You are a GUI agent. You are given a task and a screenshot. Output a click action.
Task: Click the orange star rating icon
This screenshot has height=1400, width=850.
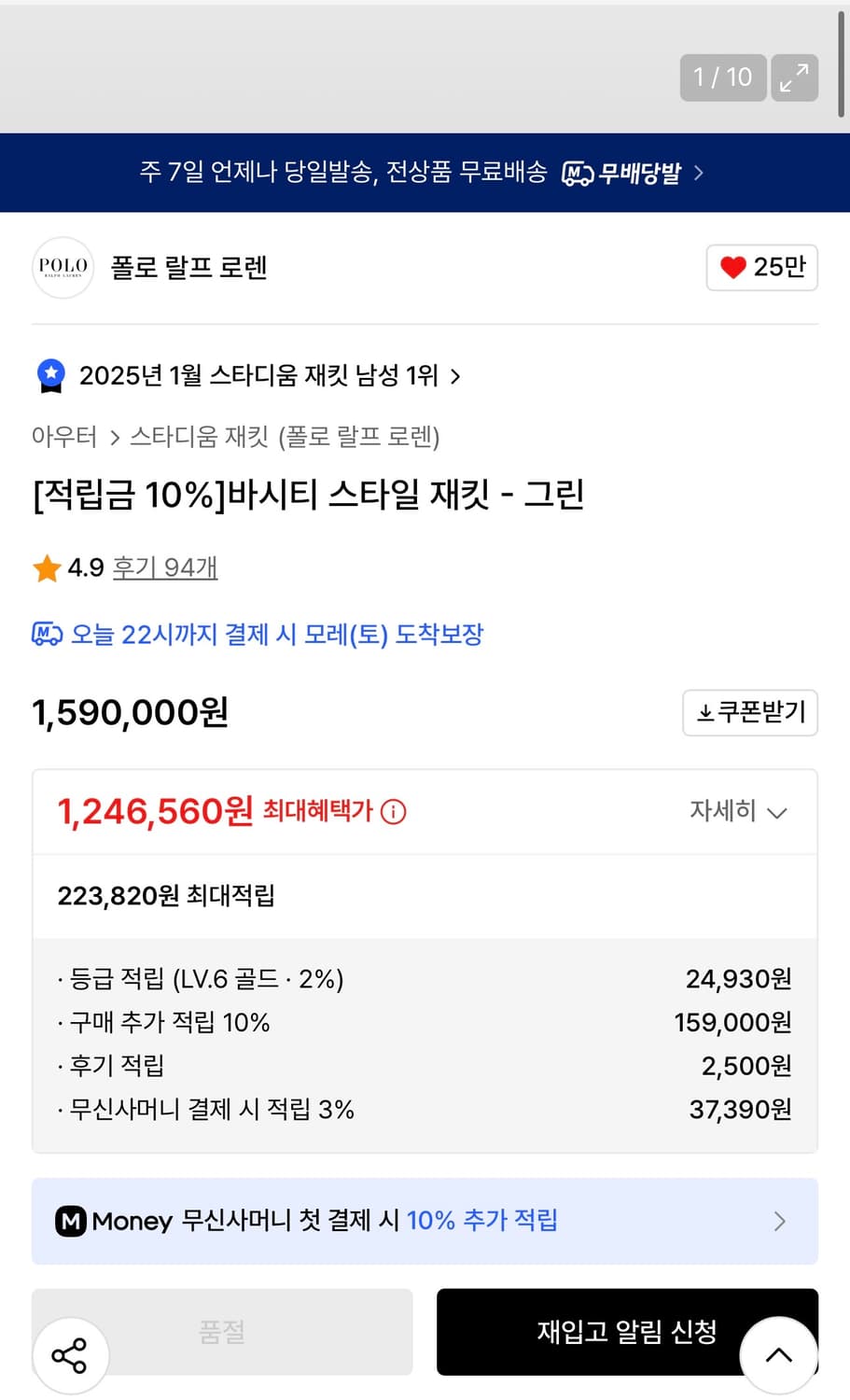pyautogui.click(x=45, y=567)
